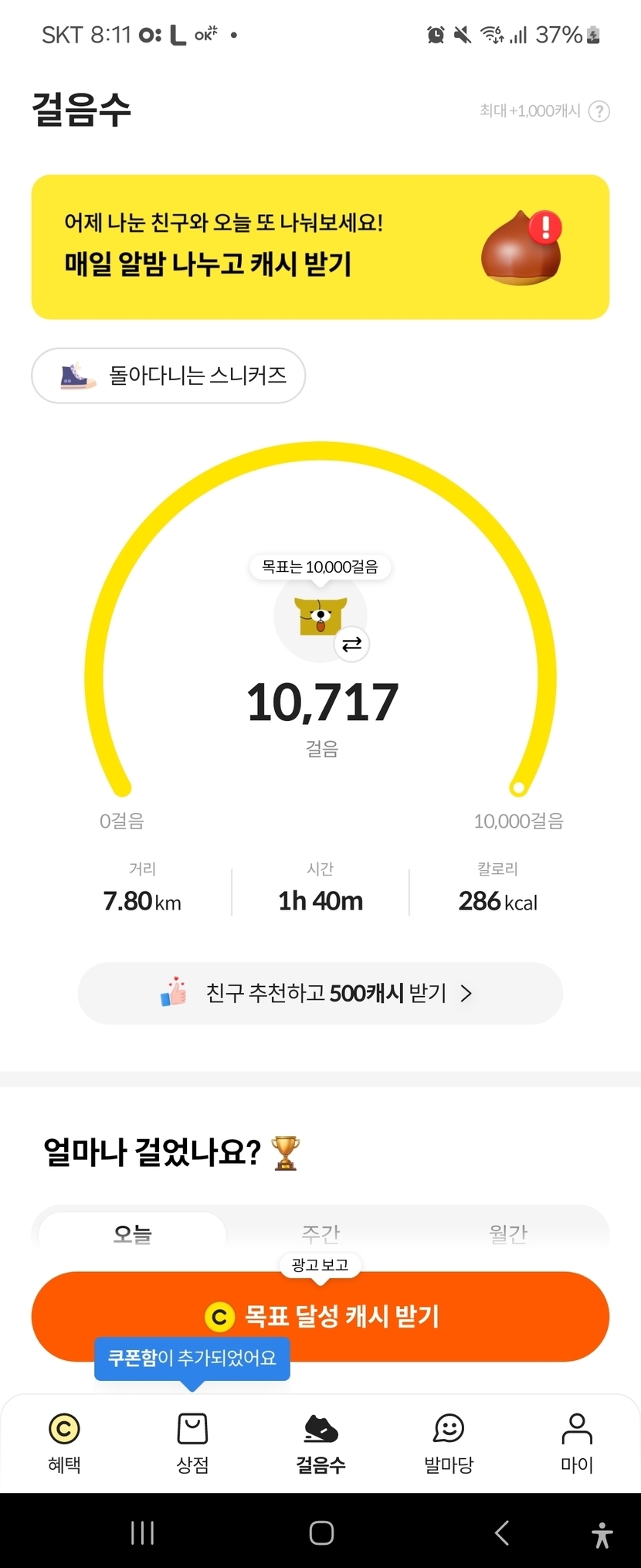Image resolution: width=641 pixels, height=1568 pixels.
Task: Switch to the 월간 tab
Action: pyautogui.click(x=508, y=1233)
